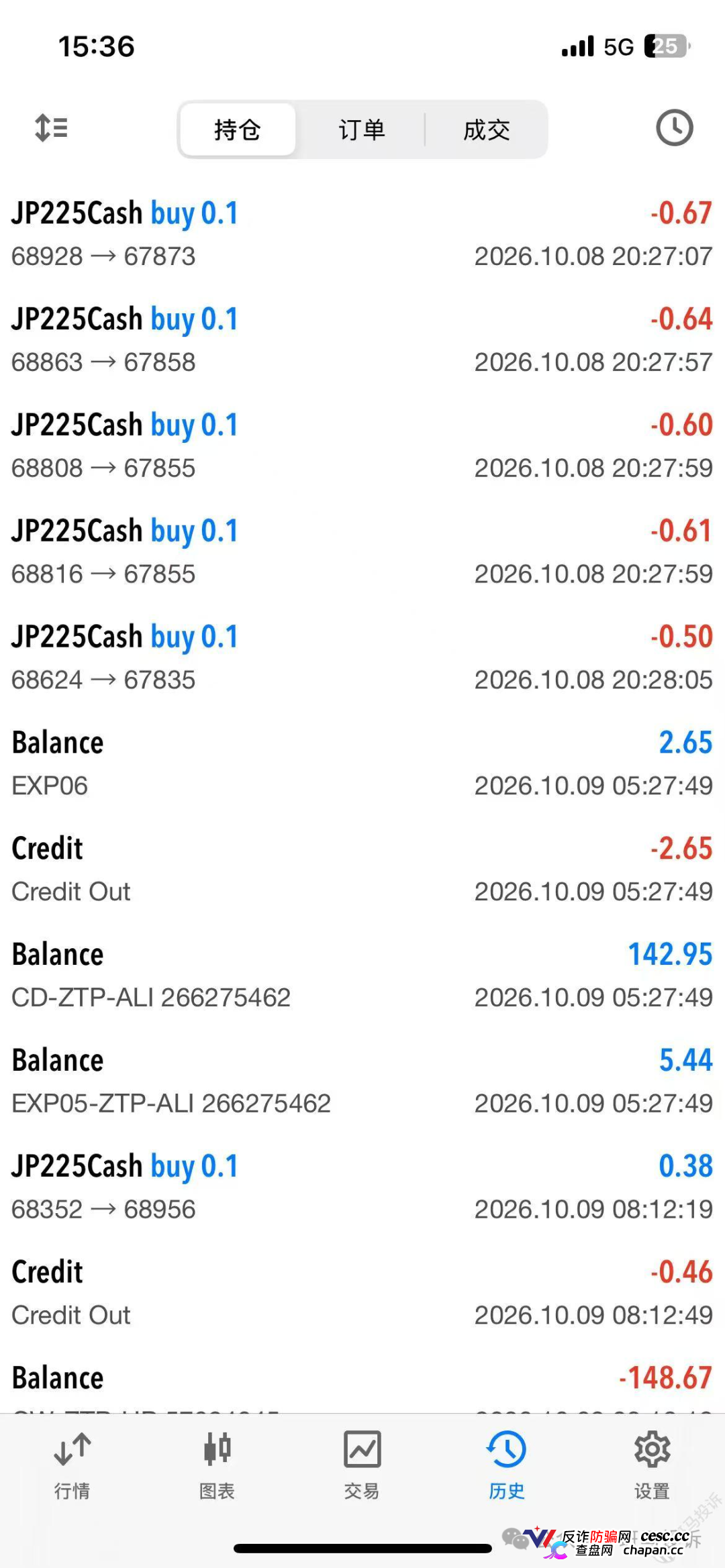
Task: Select the 持仓 segment
Action: coord(238,129)
